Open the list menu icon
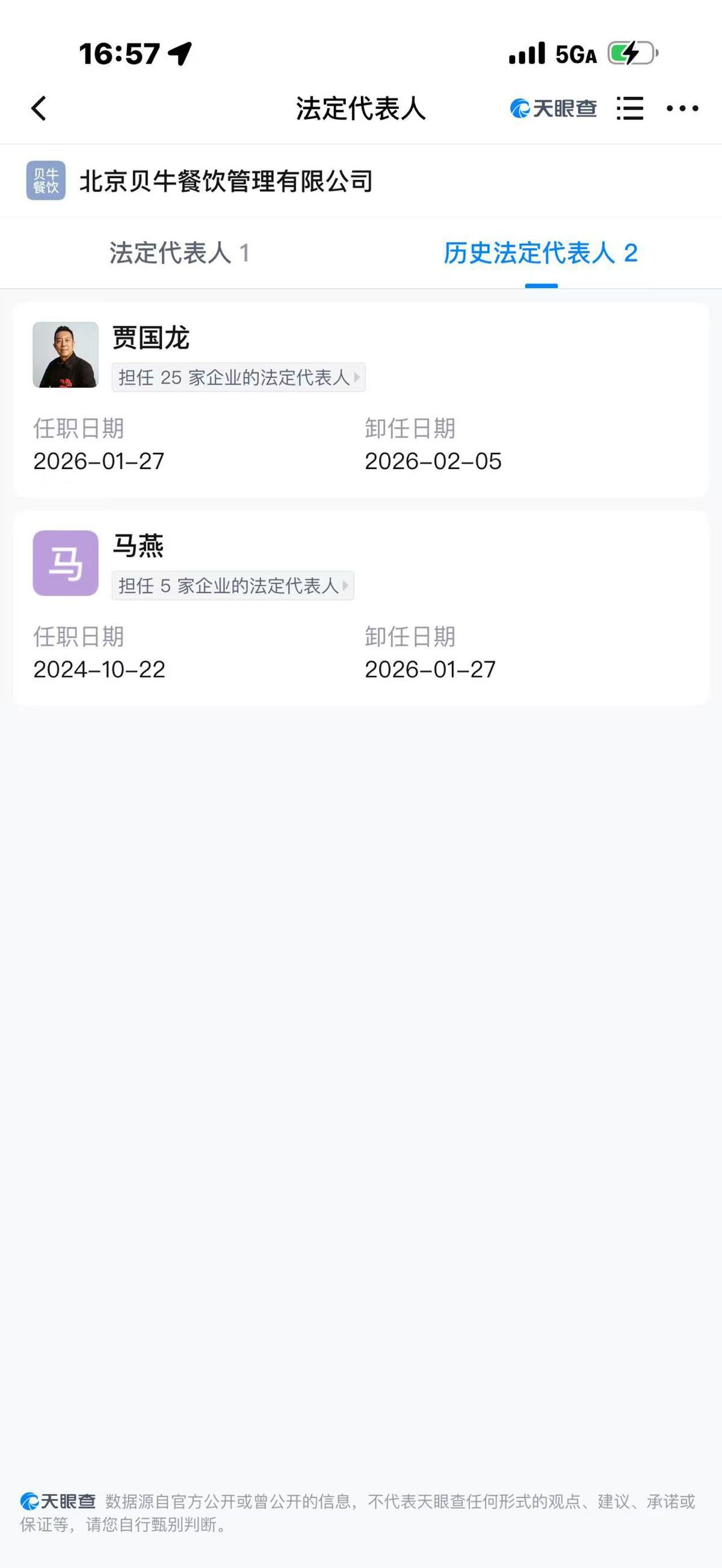Screen dimensions: 722x1568 click(630, 108)
